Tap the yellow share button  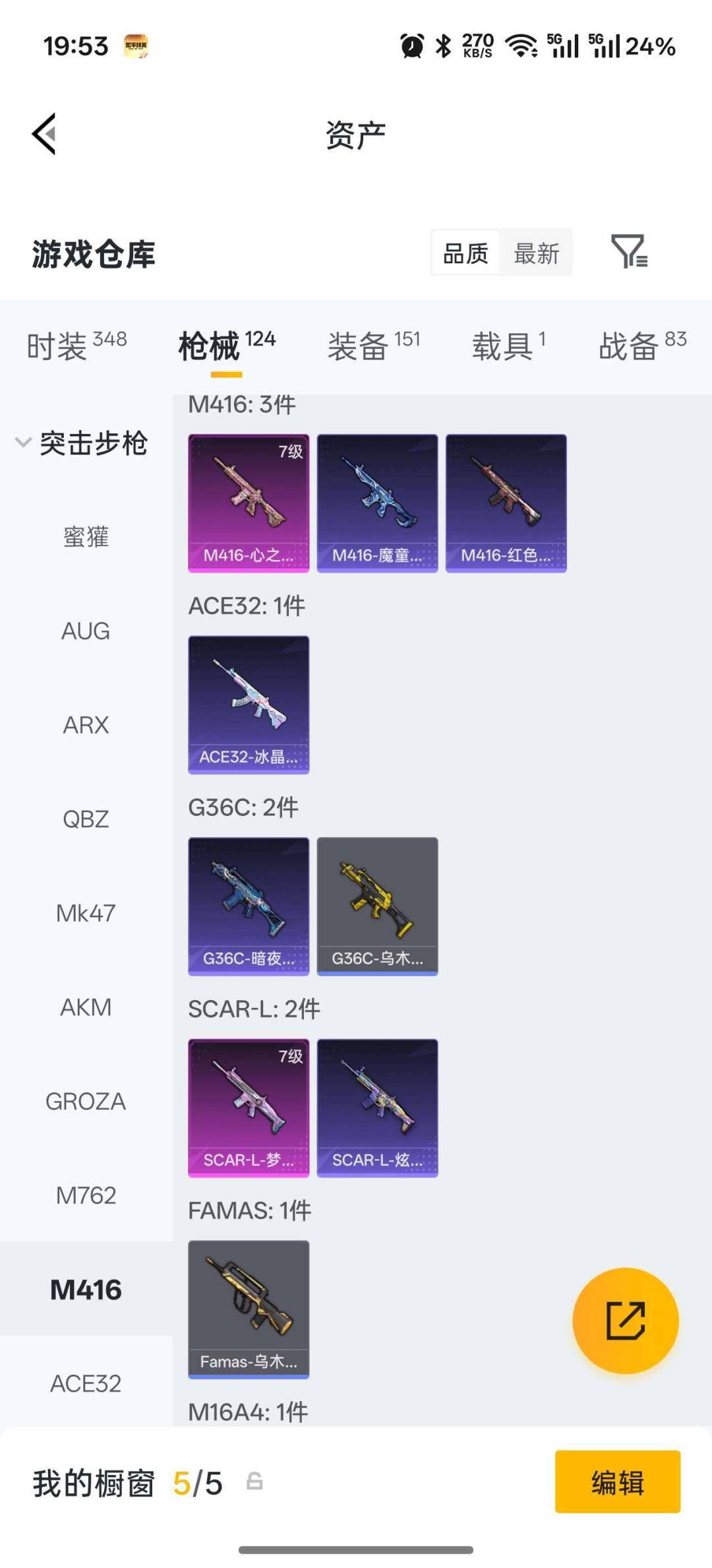click(625, 1321)
